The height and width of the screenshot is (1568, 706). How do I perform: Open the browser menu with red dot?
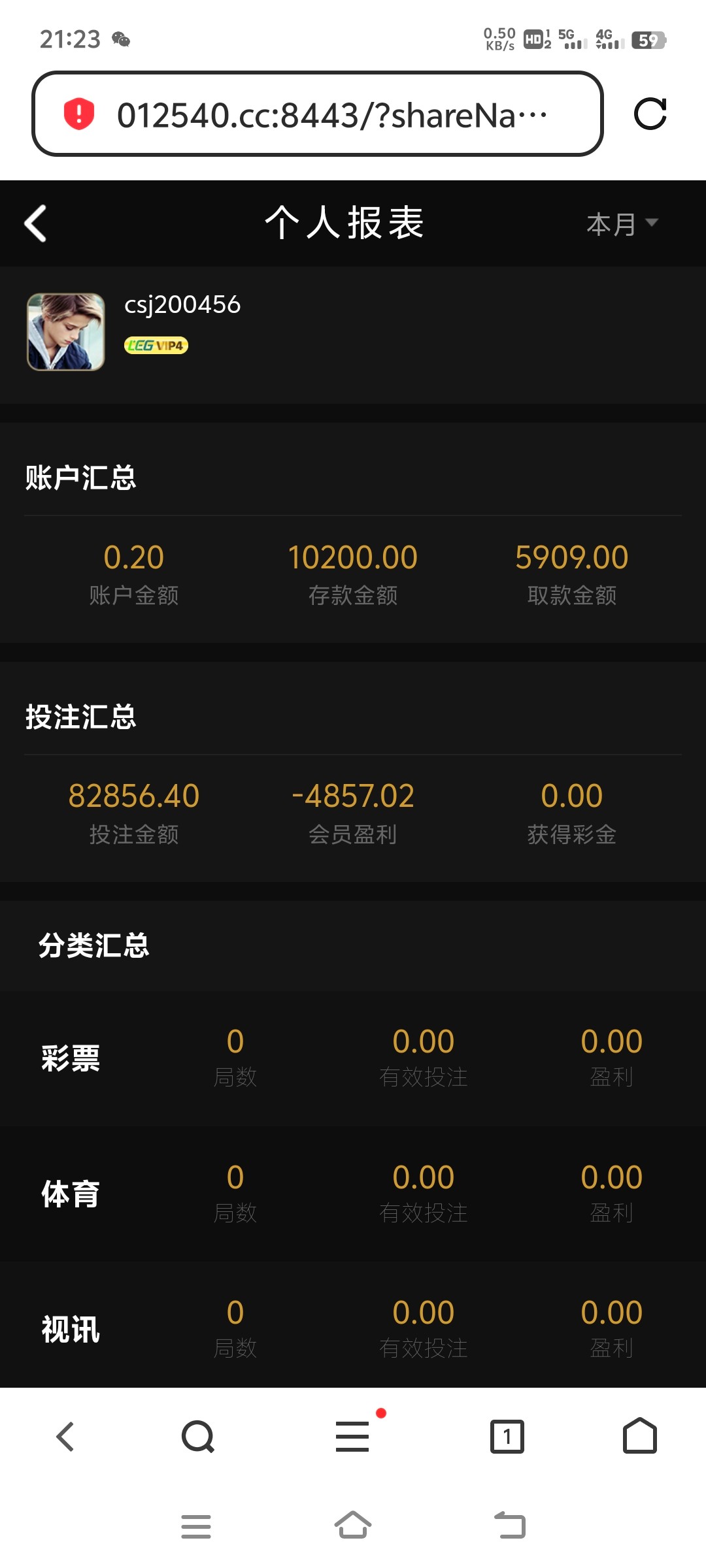click(x=353, y=1436)
